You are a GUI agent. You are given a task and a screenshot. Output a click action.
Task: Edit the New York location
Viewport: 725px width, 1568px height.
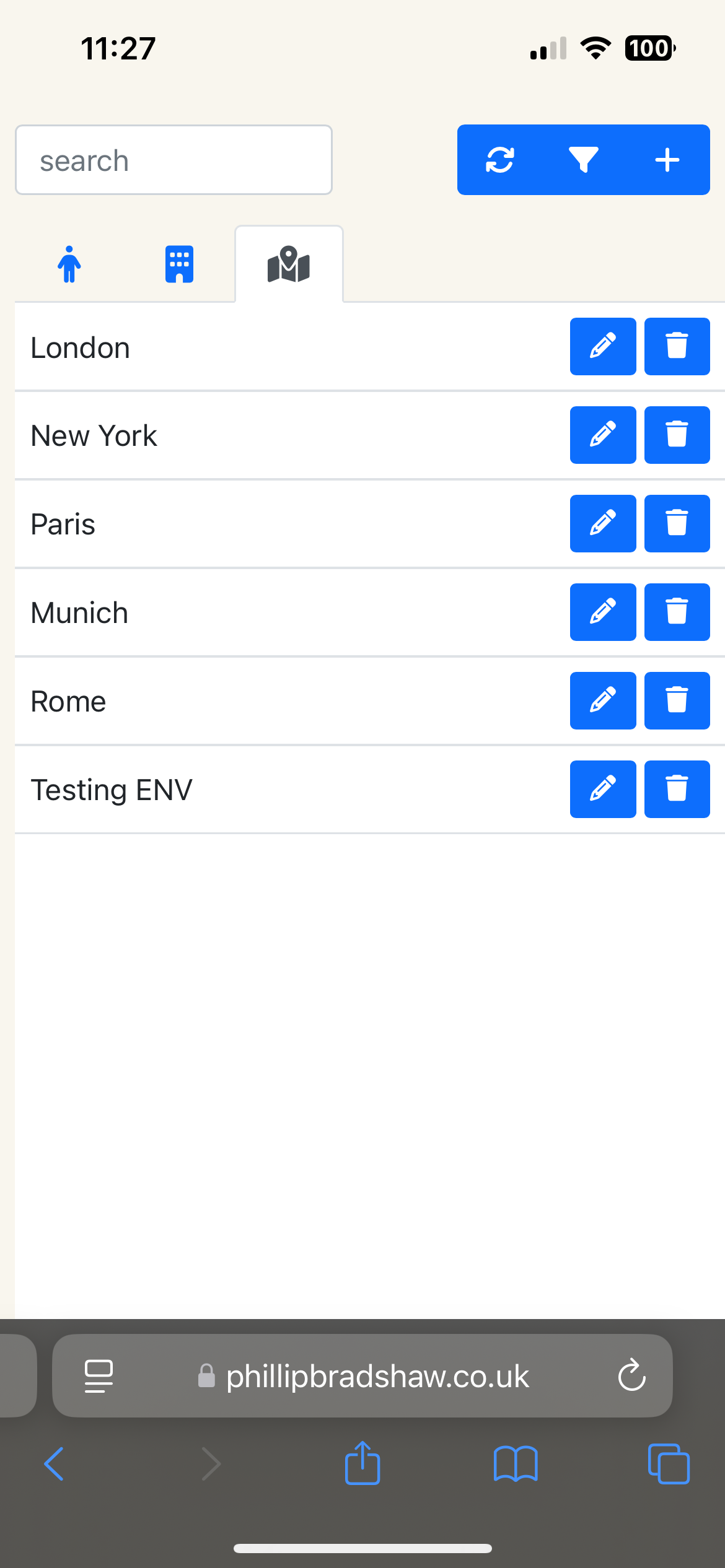[x=603, y=435]
